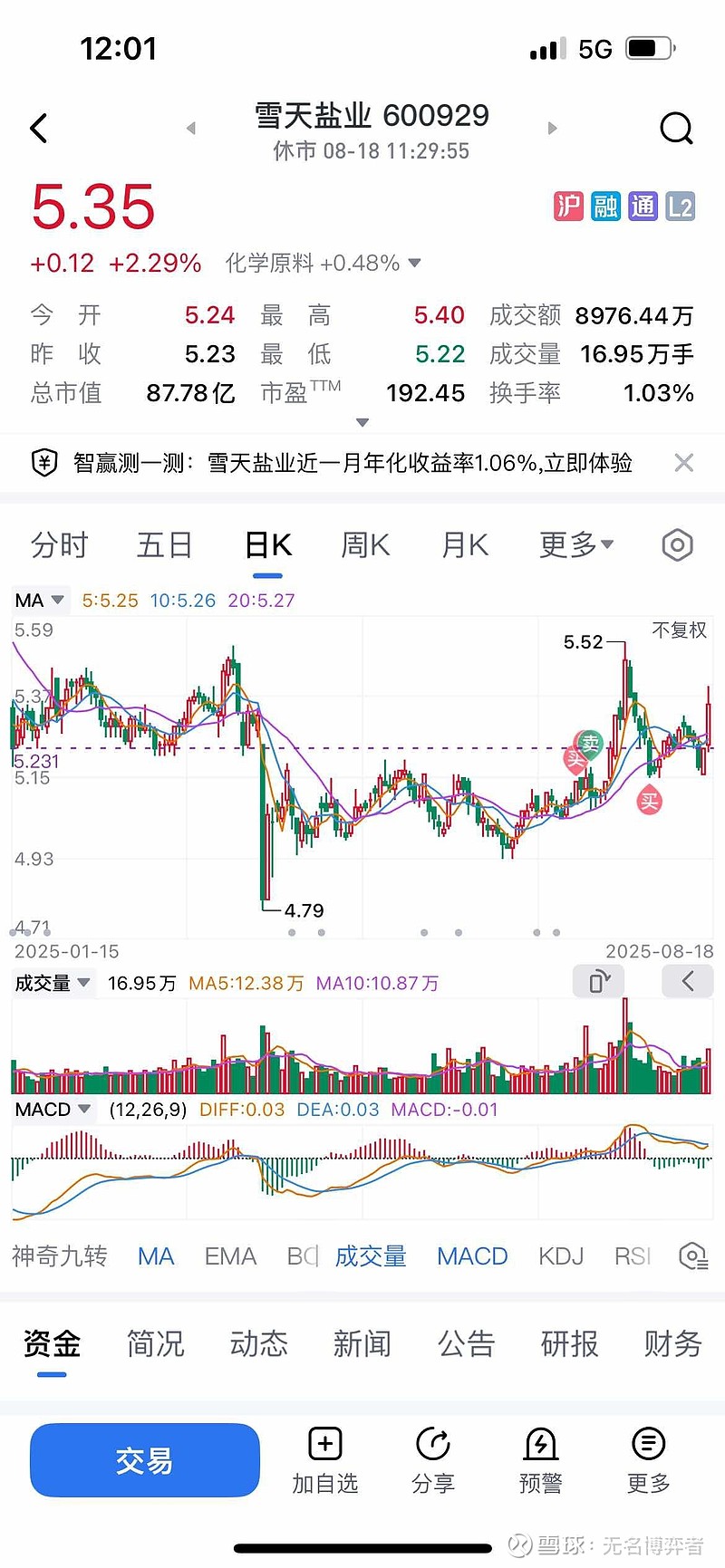Go back using the top-left arrow
Screen dimensions: 725x1568
38,129
